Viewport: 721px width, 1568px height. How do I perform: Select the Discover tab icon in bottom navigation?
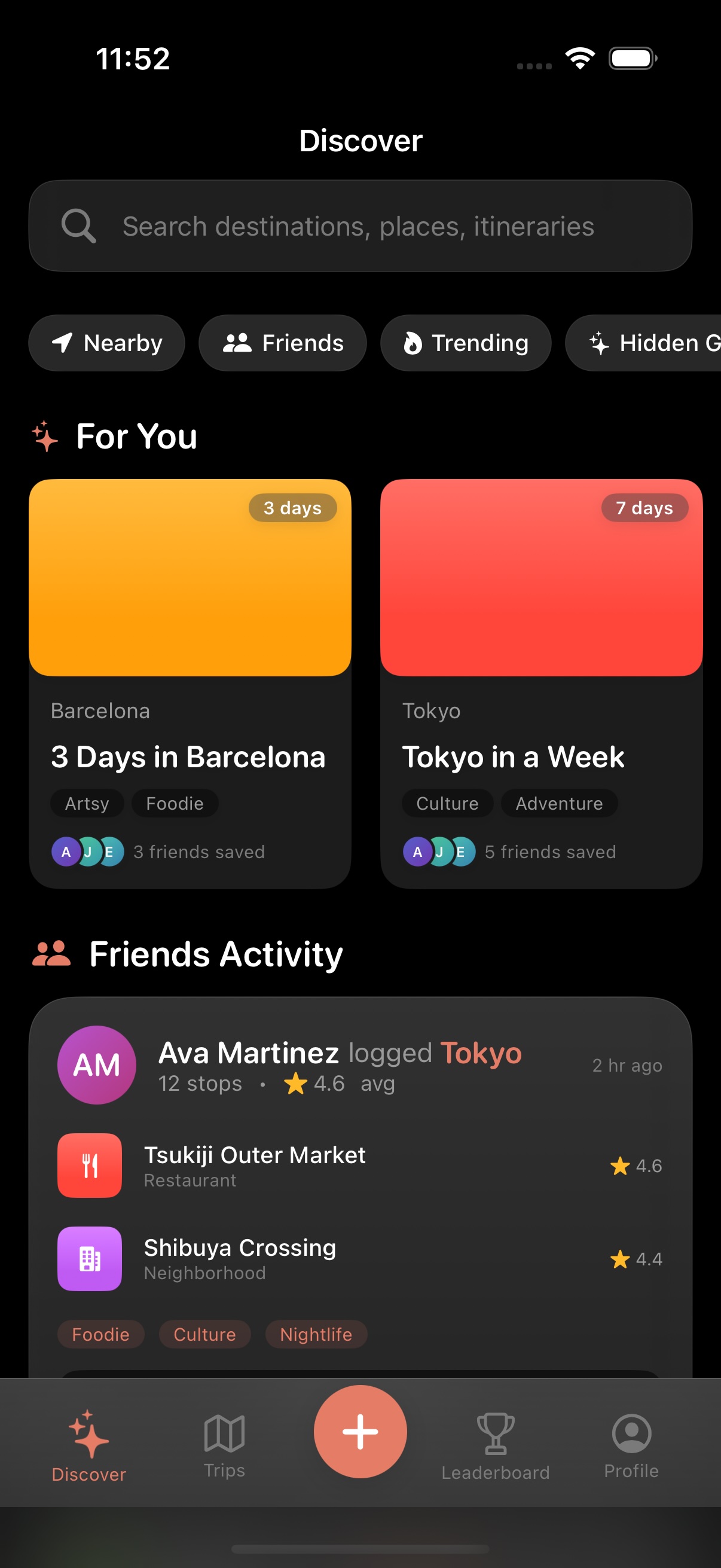pos(88,1435)
